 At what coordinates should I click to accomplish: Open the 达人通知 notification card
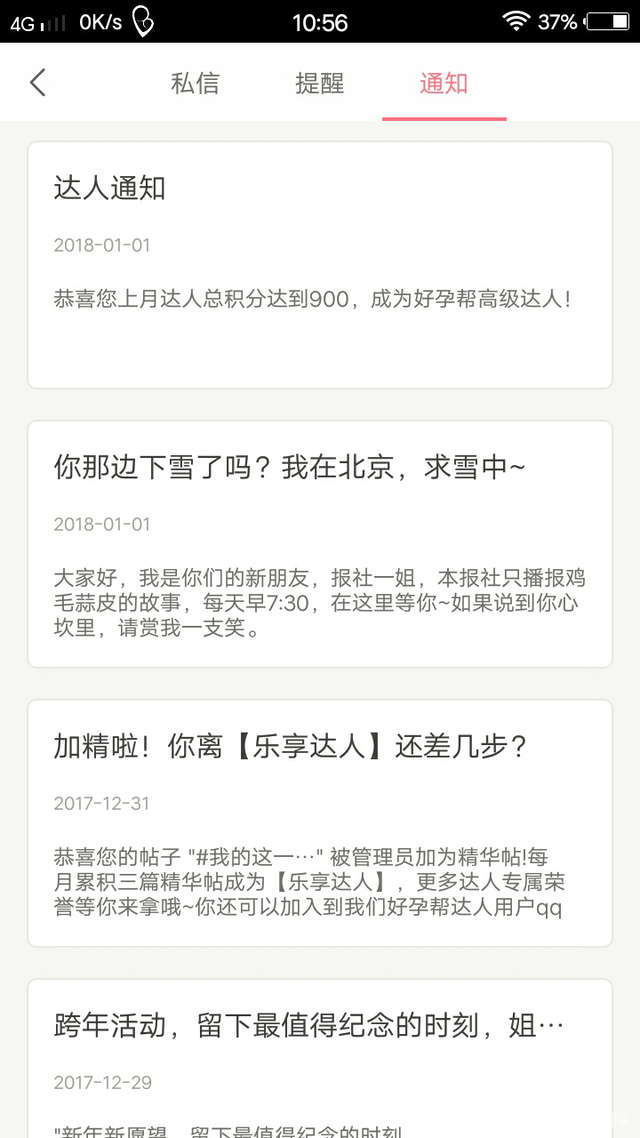coord(320,265)
